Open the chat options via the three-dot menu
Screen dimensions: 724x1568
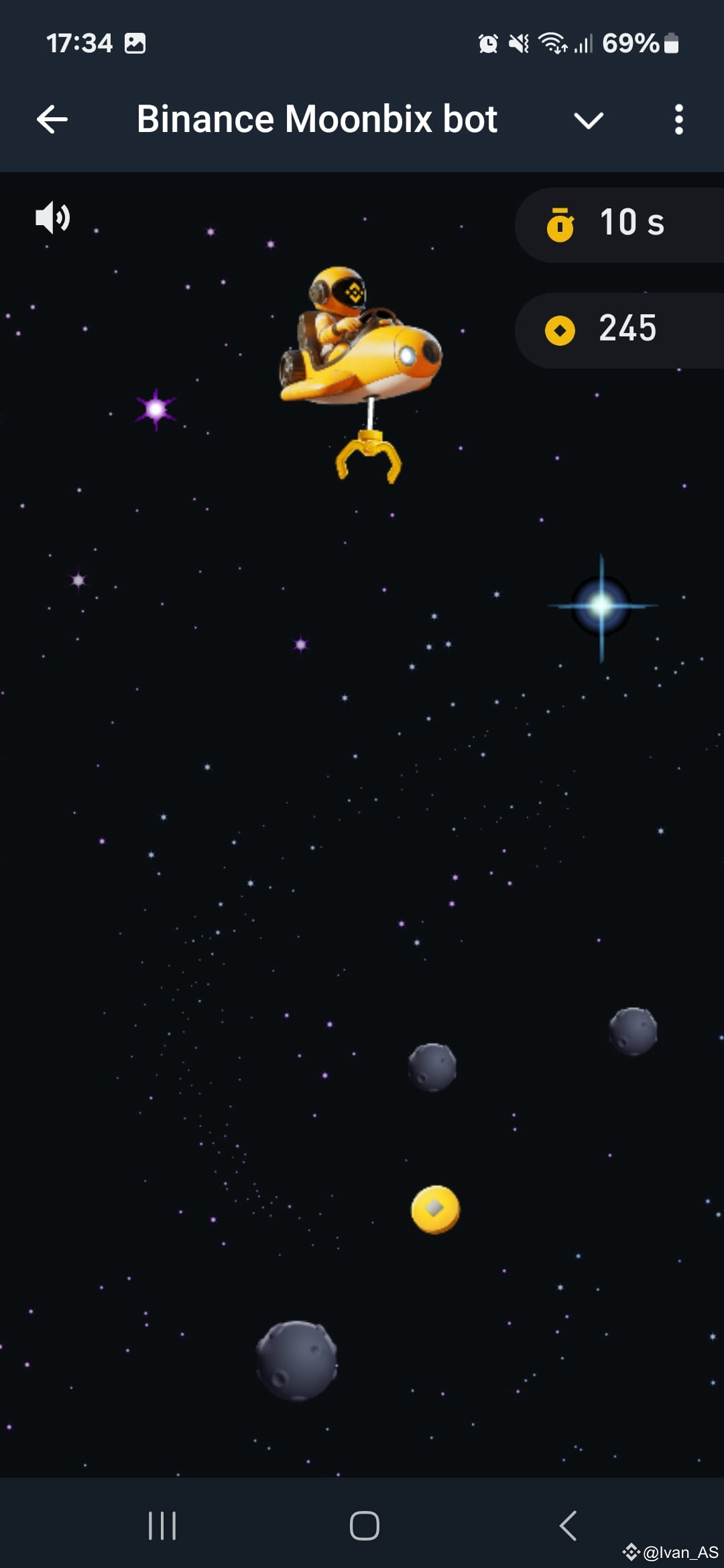(679, 119)
